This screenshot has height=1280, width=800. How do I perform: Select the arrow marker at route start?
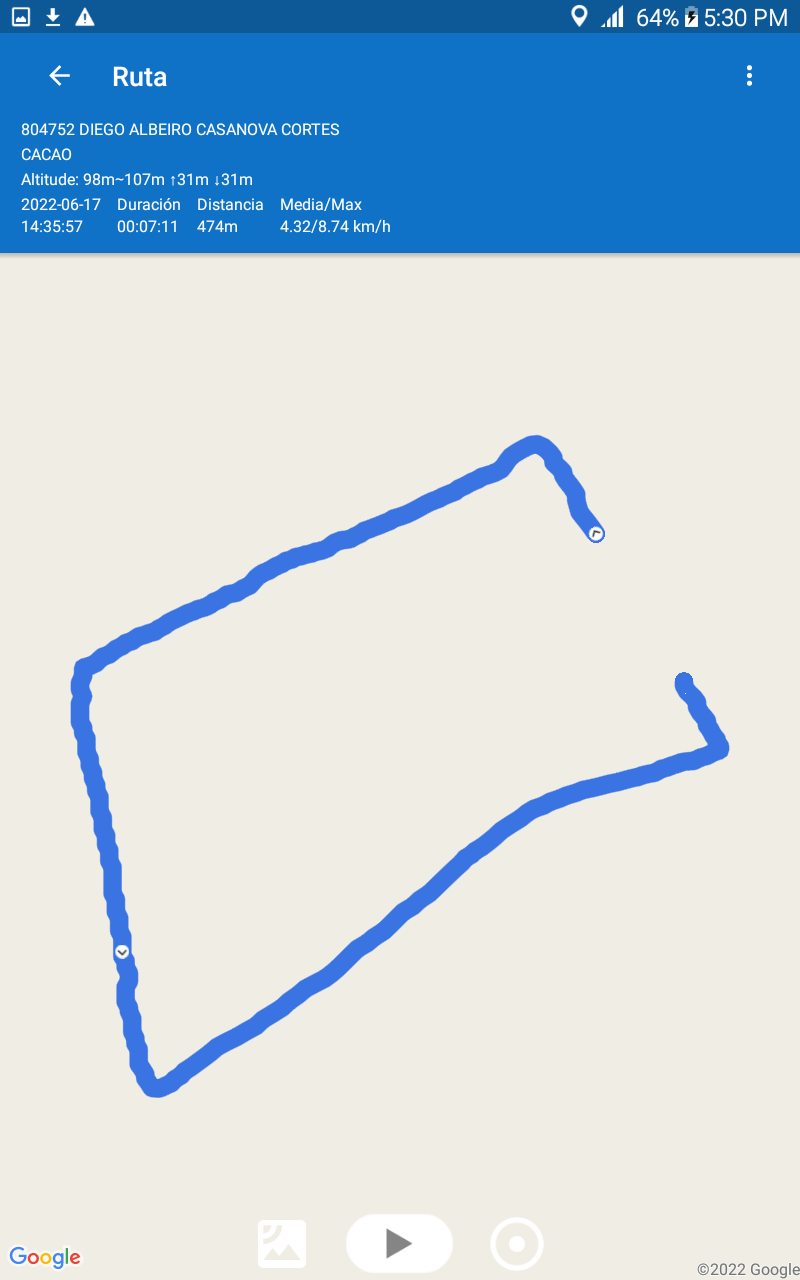596,534
